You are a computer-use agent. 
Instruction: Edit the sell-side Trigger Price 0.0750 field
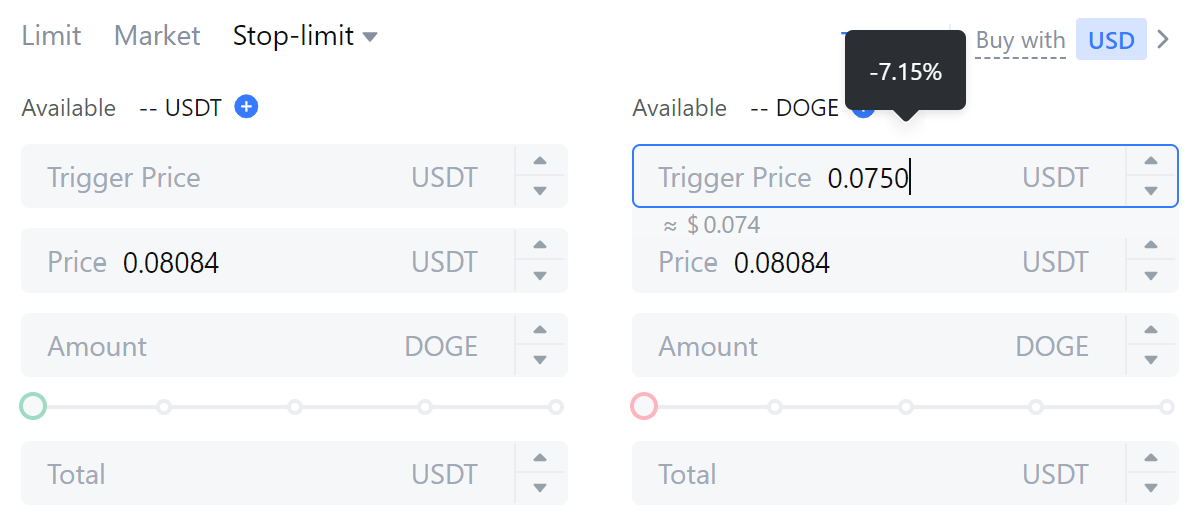click(868, 178)
